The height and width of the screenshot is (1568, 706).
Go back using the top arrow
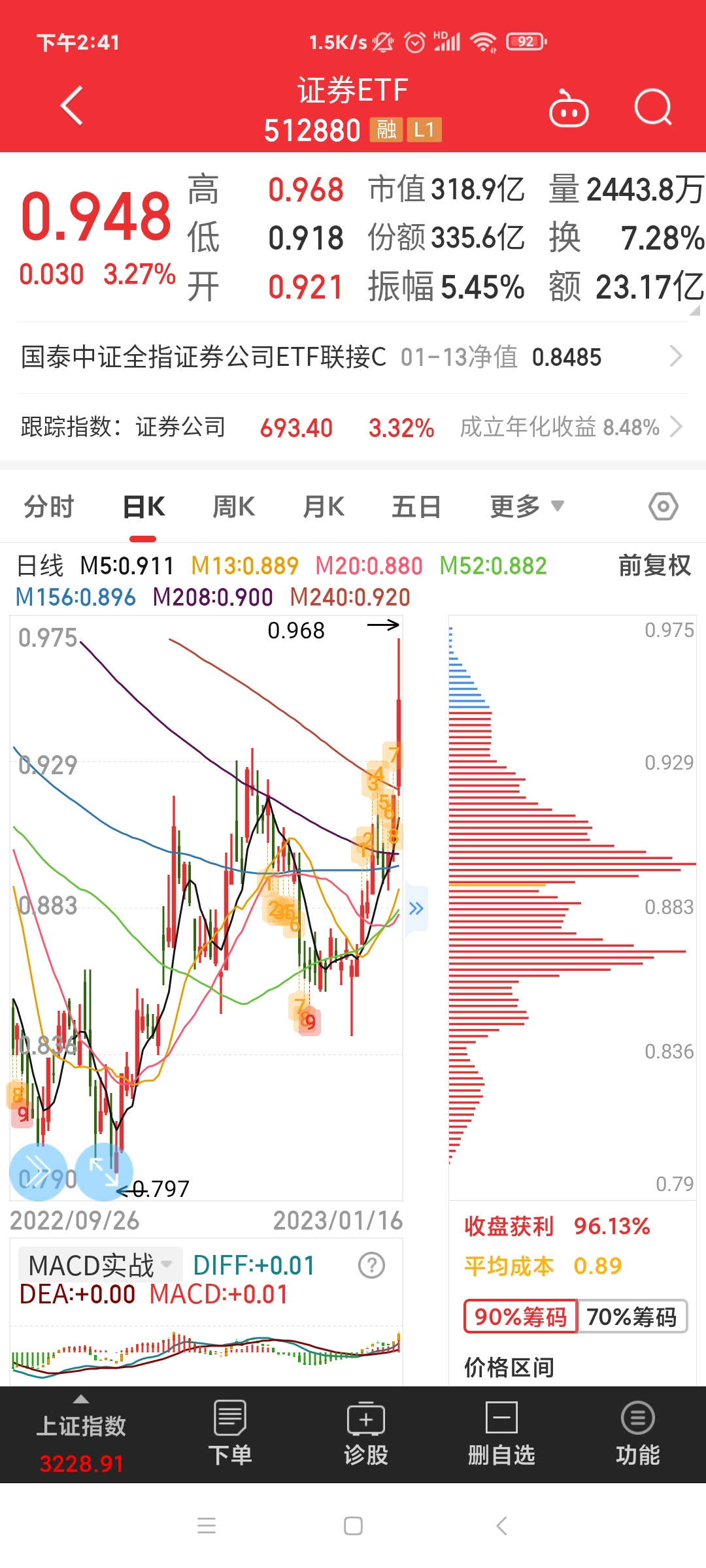pyautogui.click(x=71, y=106)
